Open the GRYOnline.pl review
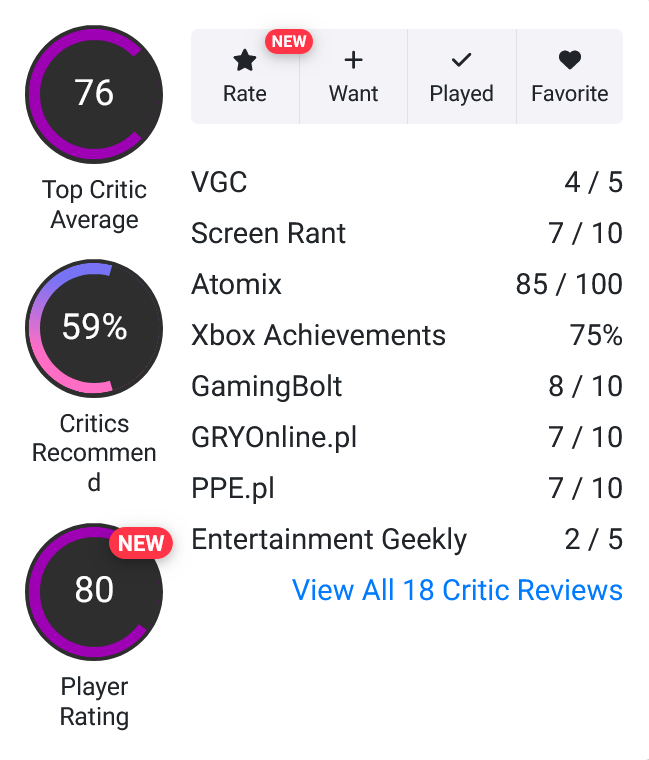 273,437
